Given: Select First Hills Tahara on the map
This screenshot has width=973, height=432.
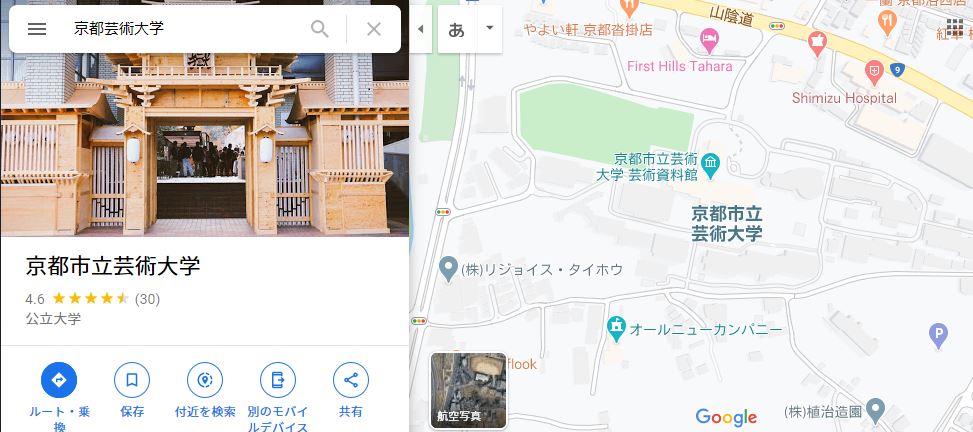Looking at the screenshot, I should tap(709, 42).
